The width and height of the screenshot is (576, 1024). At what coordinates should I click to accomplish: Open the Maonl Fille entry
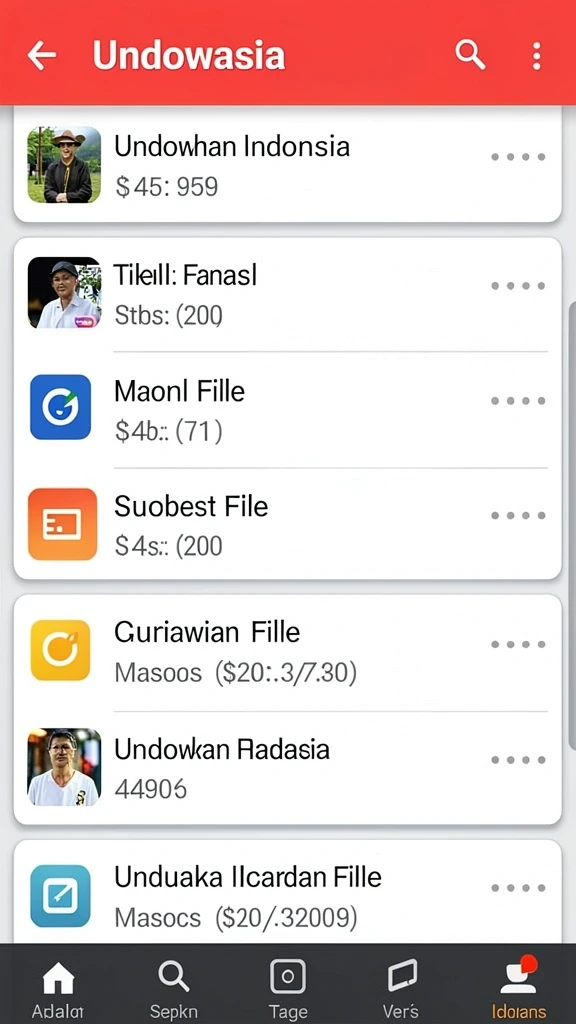pos(287,409)
